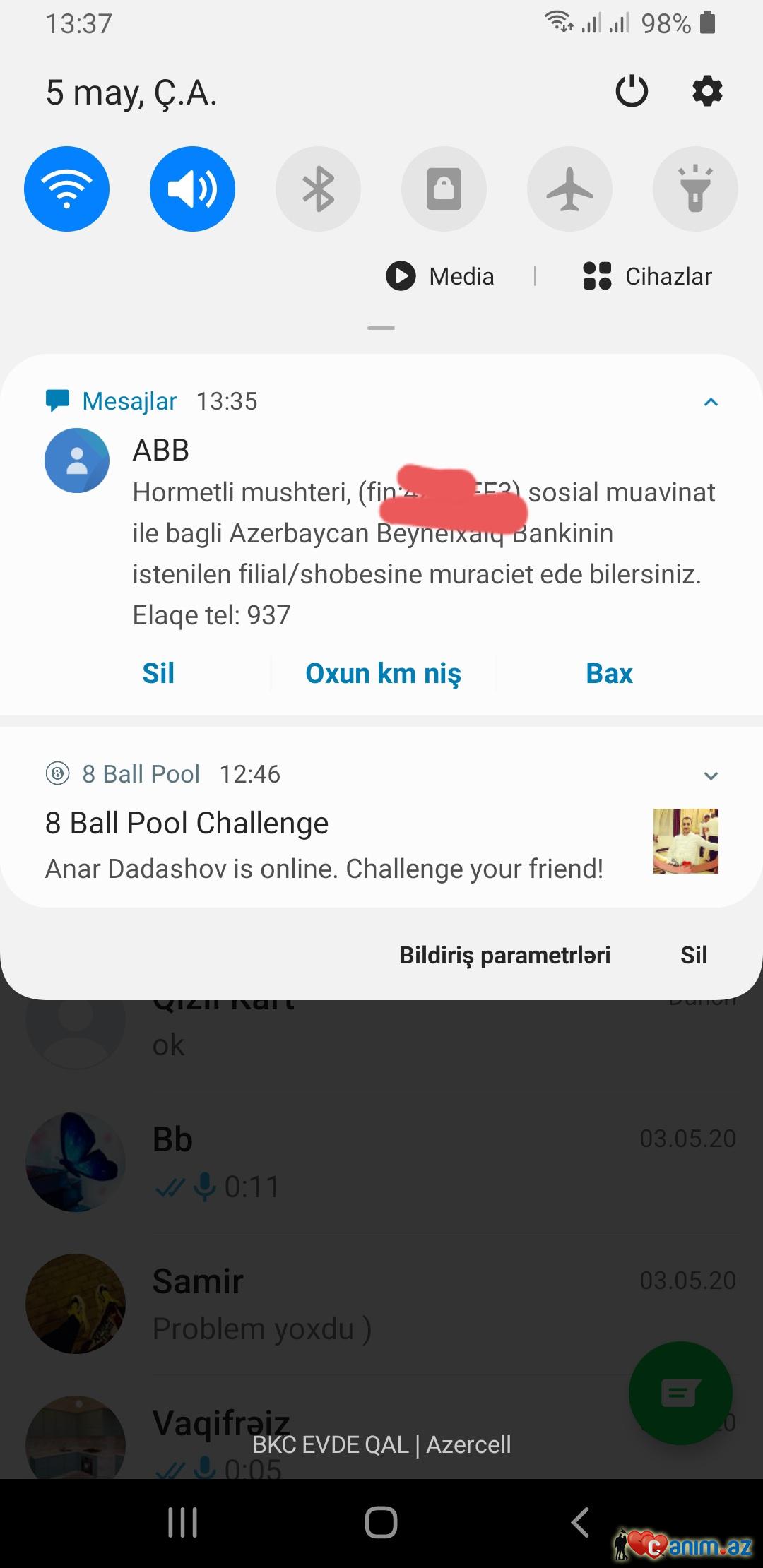View ABB message with Bax
763x1568 pixels.
click(x=609, y=673)
